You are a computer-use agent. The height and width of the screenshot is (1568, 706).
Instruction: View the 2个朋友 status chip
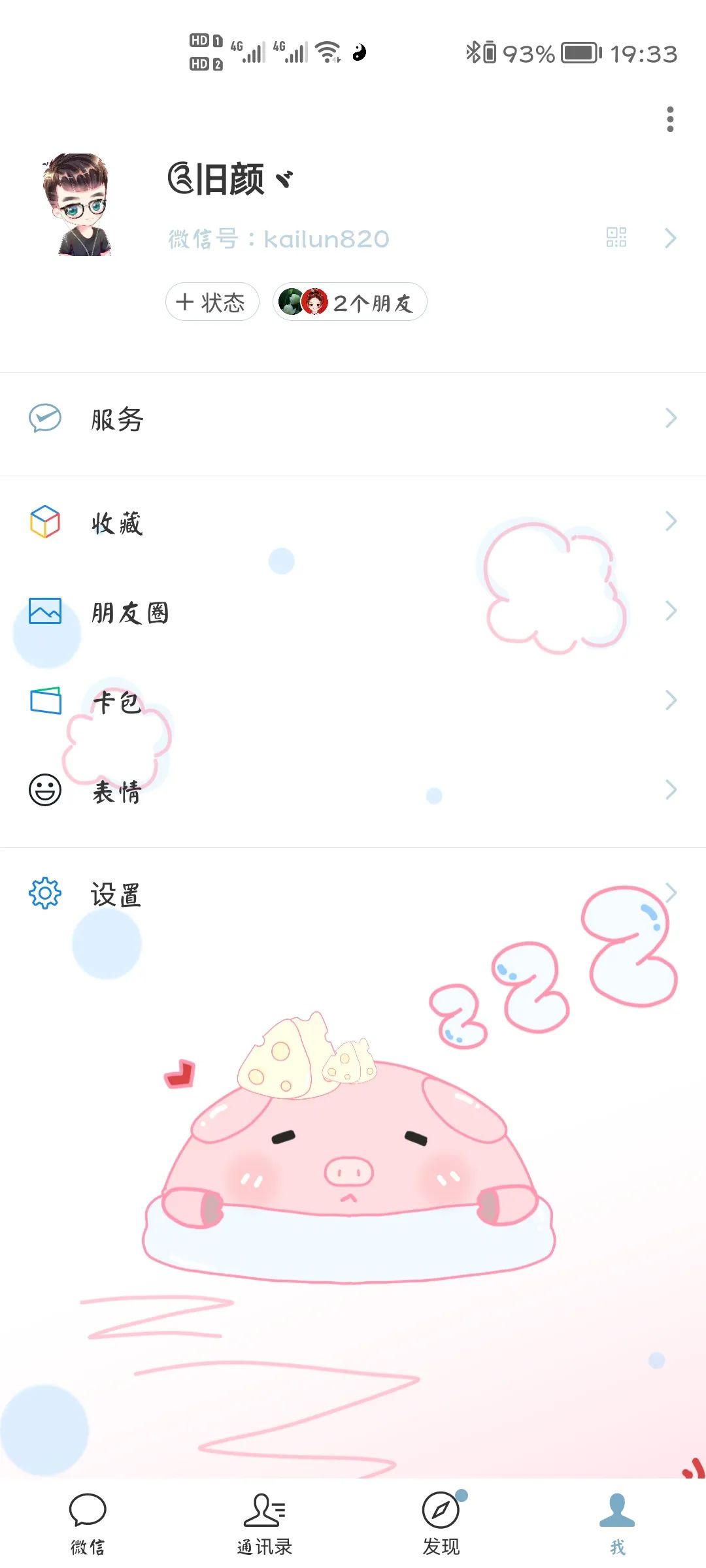(x=350, y=302)
